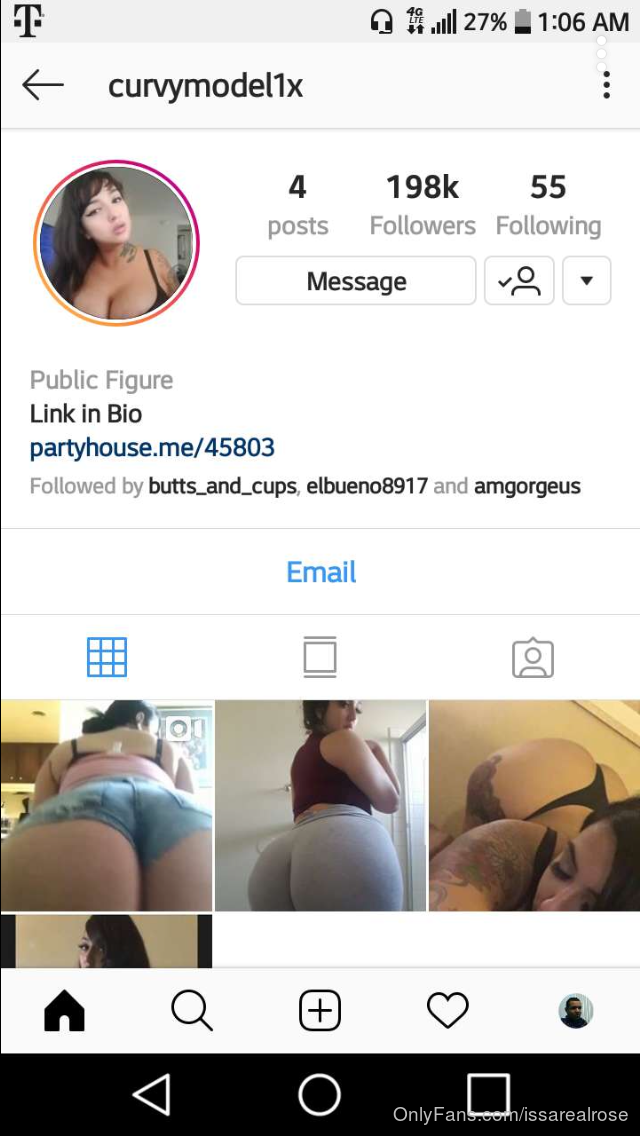Tap the system home circle button
640x1136 pixels.
pos(320,1095)
